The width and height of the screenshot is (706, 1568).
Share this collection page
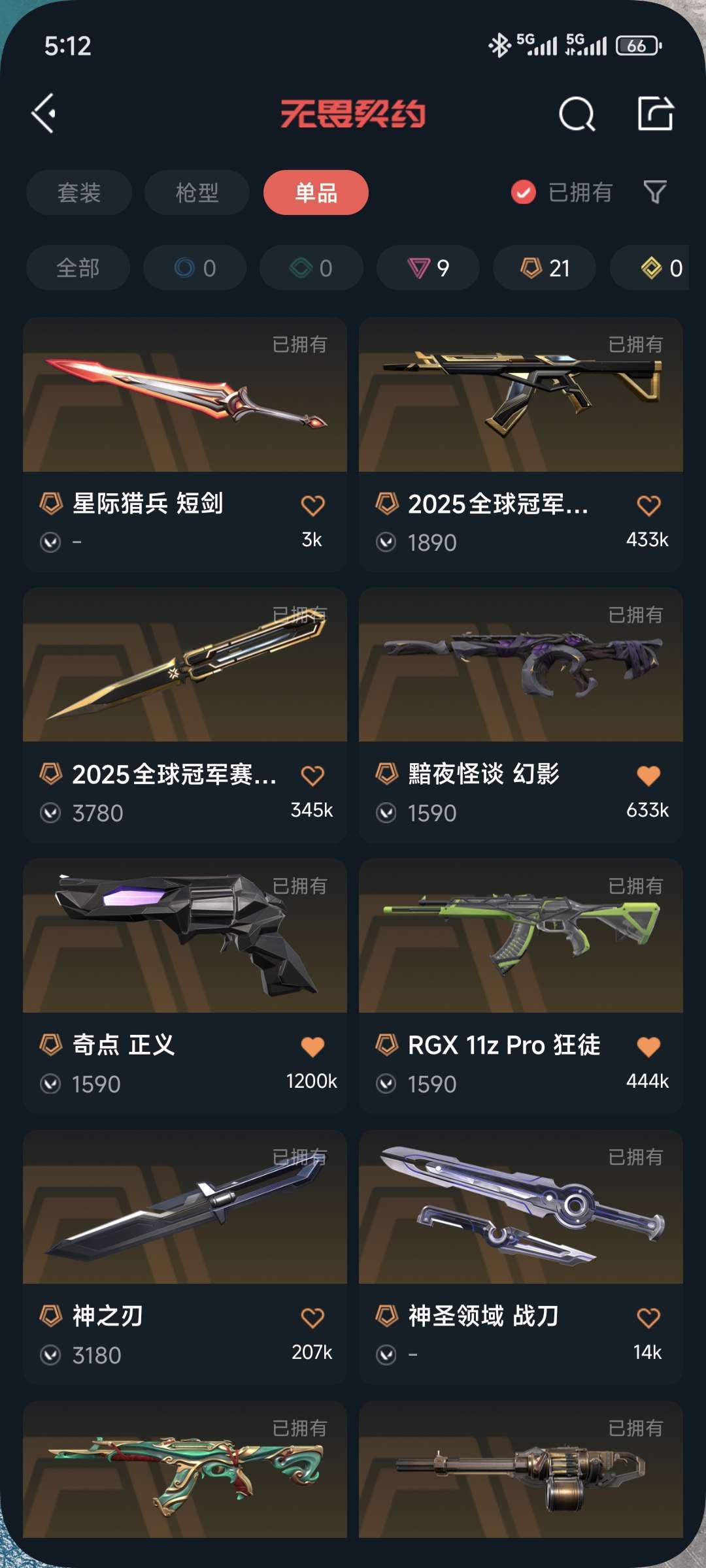pos(655,114)
